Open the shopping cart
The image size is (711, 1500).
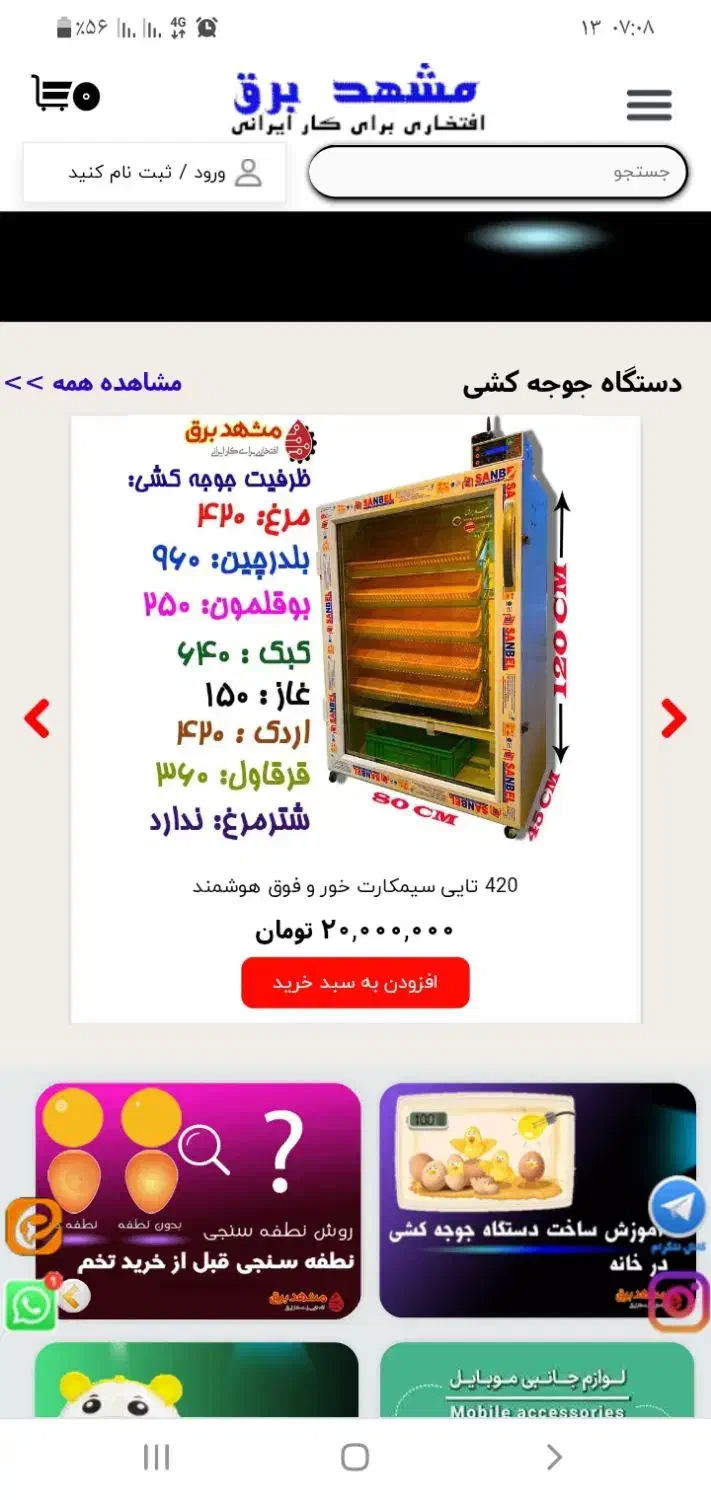[x=65, y=94]
